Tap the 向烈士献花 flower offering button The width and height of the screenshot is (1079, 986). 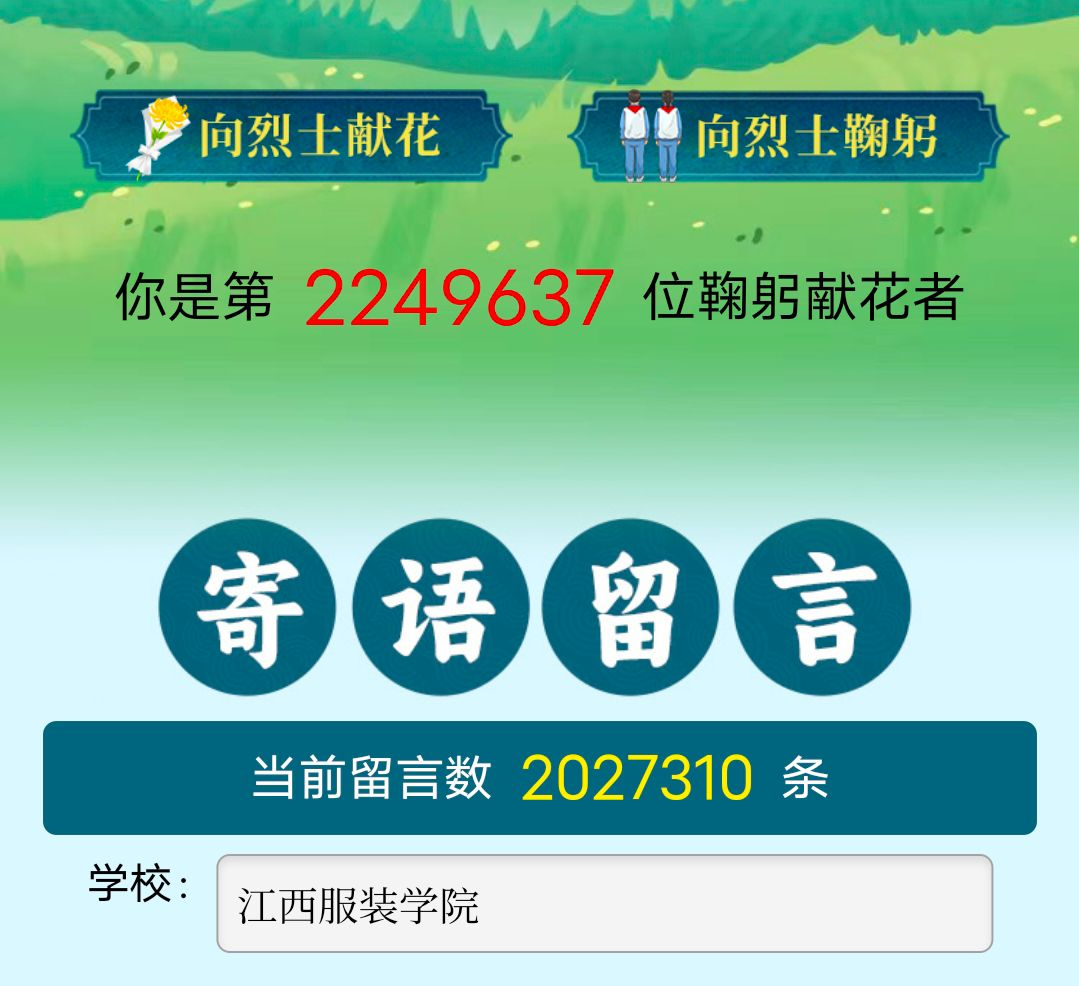click(290, 136)
